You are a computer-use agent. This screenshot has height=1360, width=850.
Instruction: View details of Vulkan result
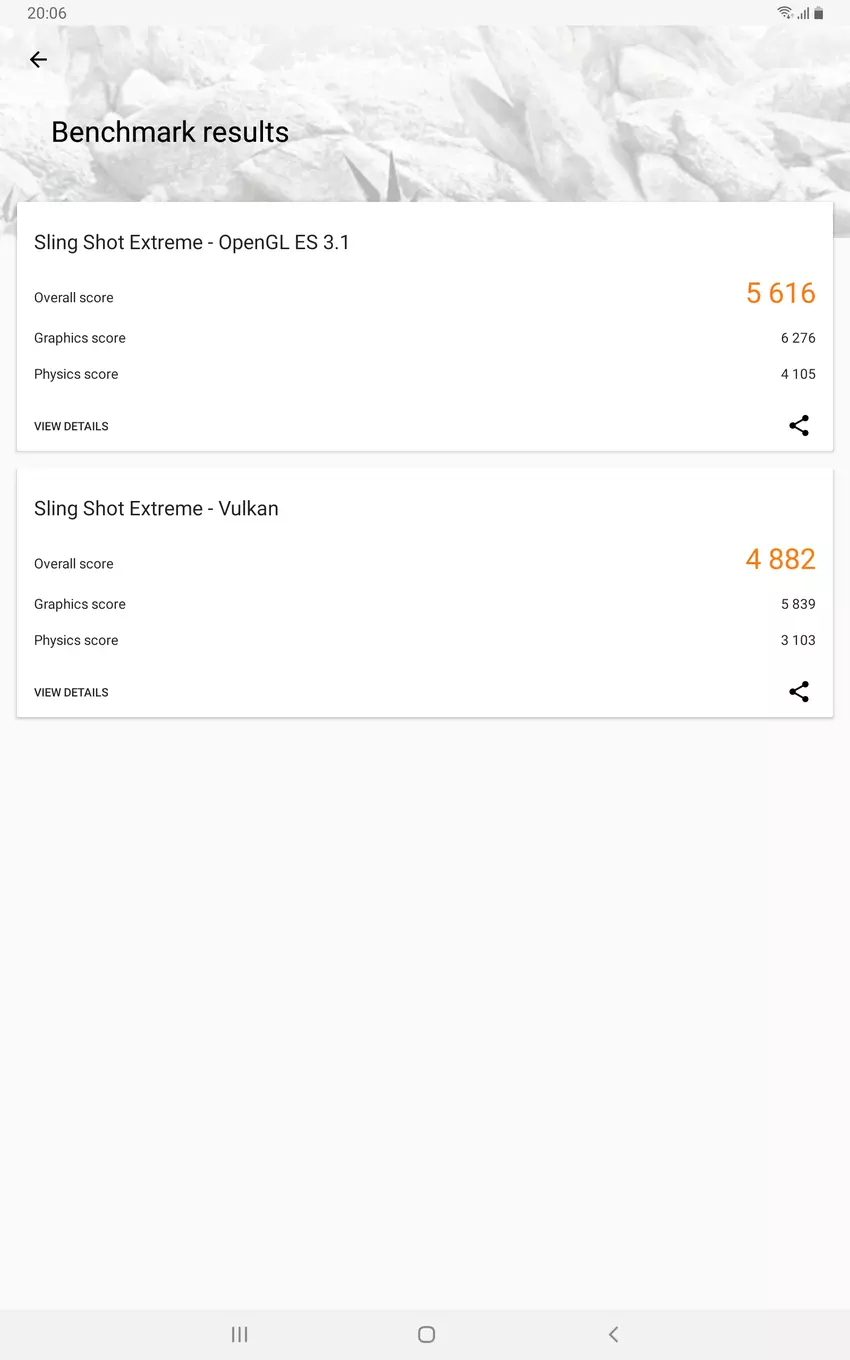(71, 692)
